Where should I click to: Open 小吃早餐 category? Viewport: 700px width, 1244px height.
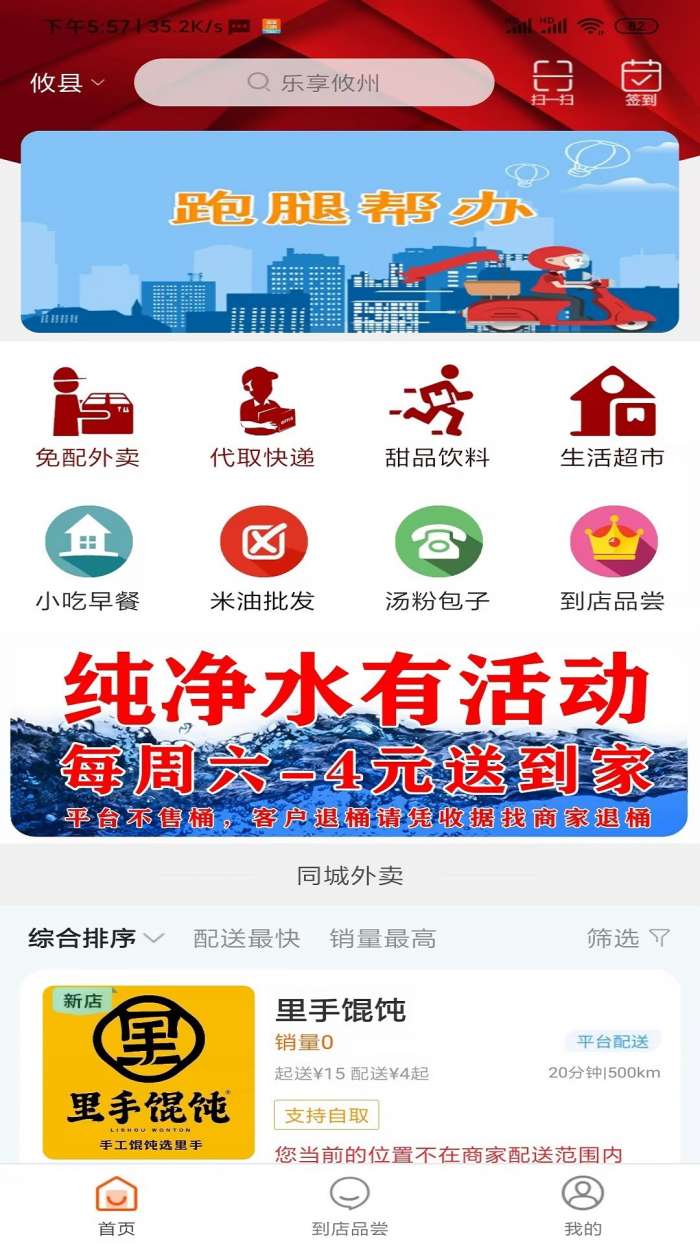pyautogui.click(x=87, y=559)
